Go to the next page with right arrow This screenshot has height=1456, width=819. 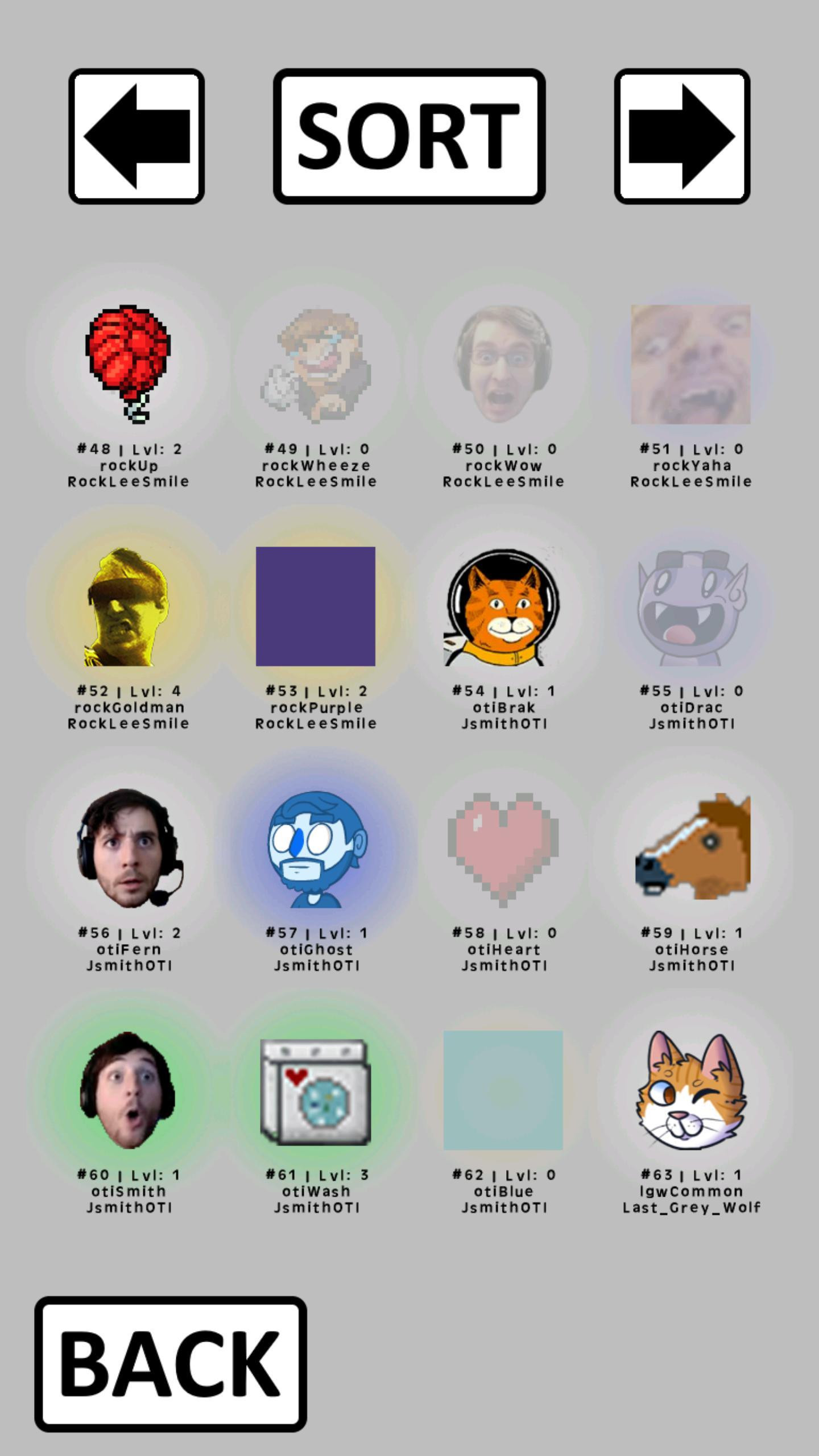click(x=682, y=136)
